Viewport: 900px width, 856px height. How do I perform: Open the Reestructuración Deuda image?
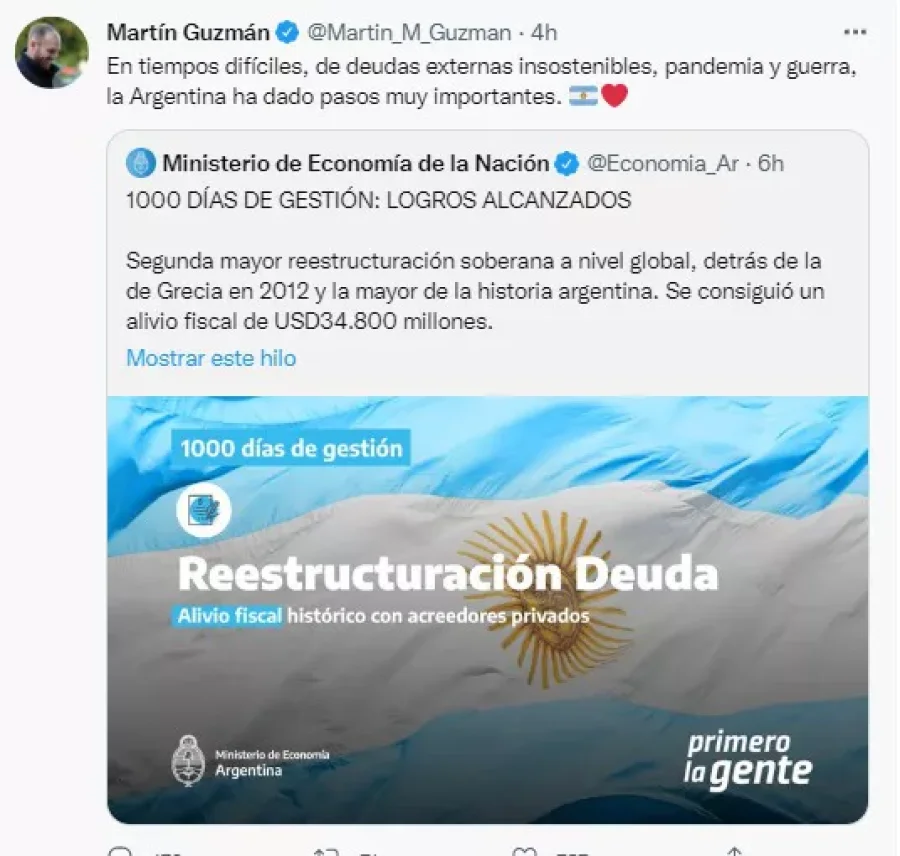[x=487, y=610]
